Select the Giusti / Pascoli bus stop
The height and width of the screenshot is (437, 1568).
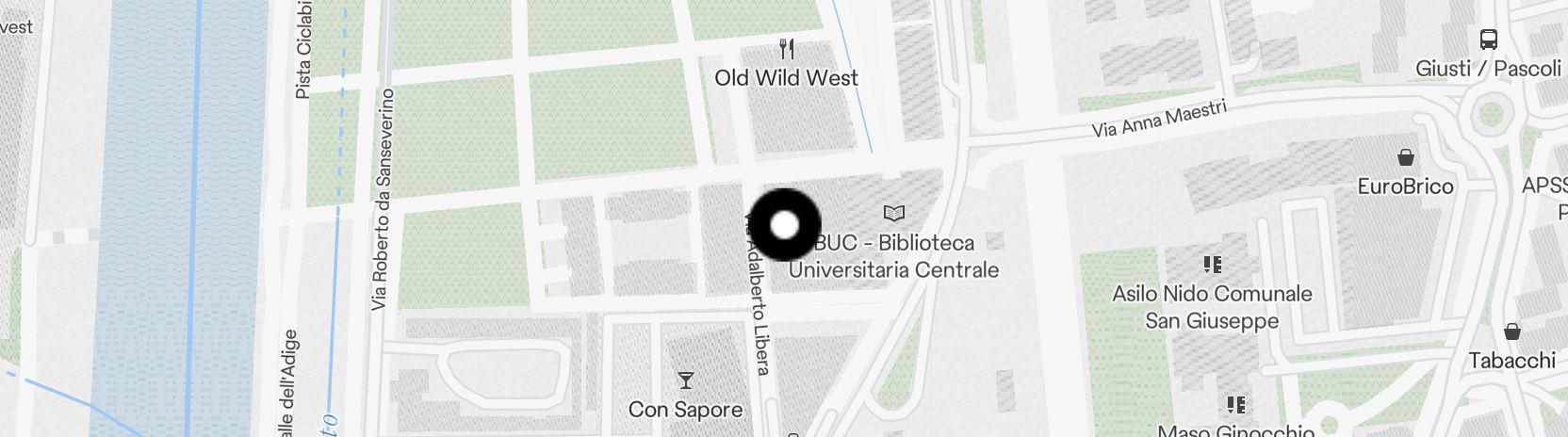pos(1489,40)
